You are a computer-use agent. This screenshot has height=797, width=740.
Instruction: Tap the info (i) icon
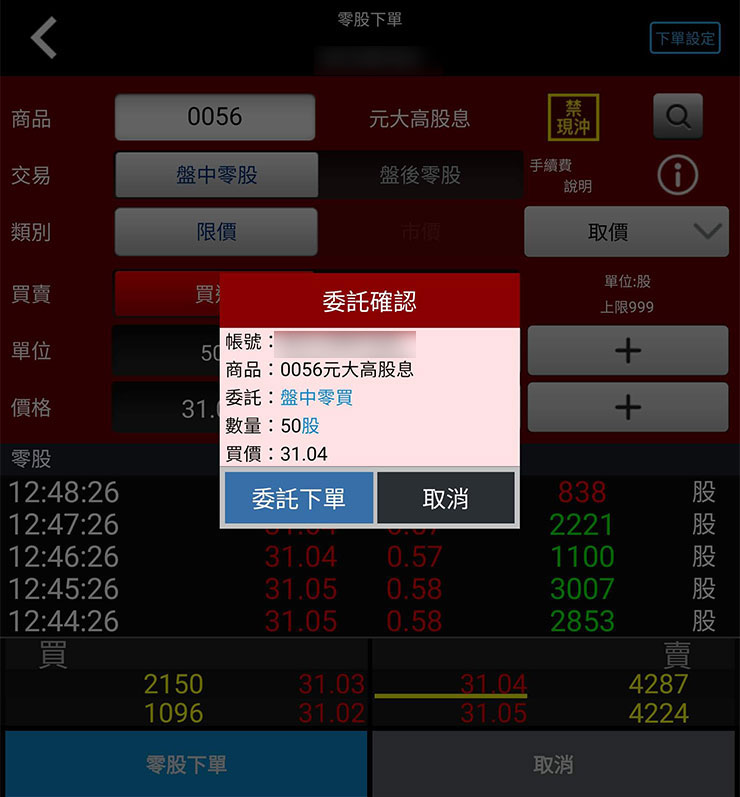coord(676,174)
